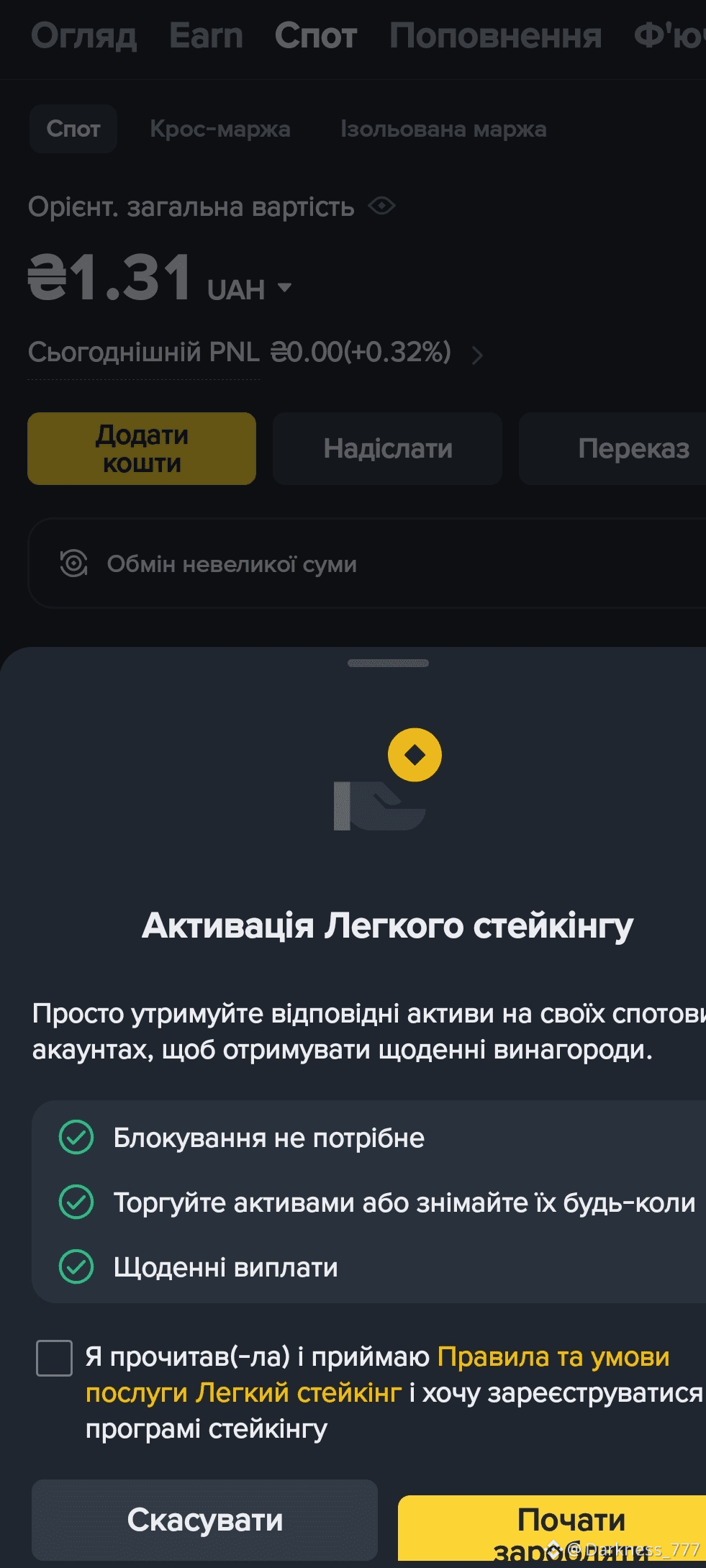Tap the Надіслати button
Screen dimensions: 706x1568
tap(387, 448)
